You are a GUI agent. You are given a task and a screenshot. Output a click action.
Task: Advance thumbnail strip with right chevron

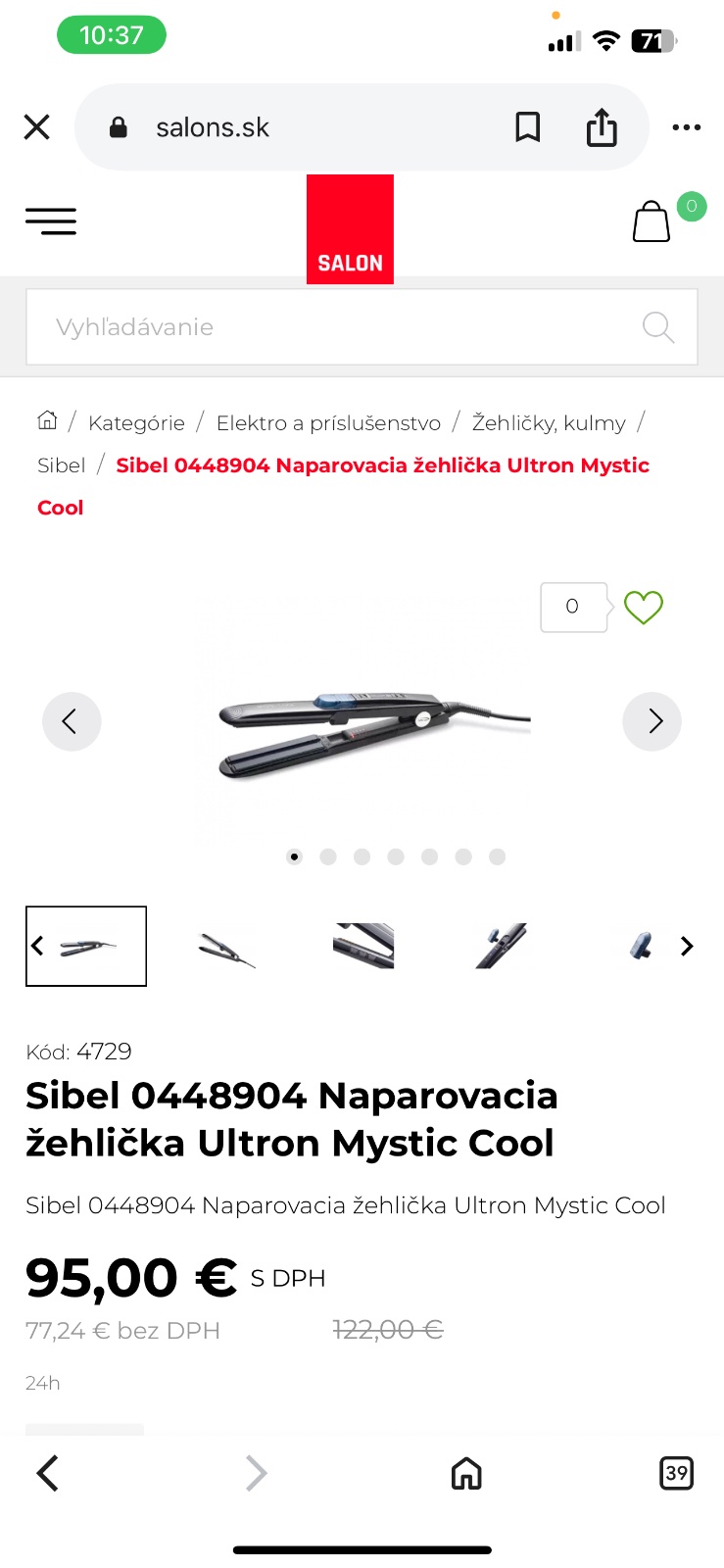[x=687, y=947]
